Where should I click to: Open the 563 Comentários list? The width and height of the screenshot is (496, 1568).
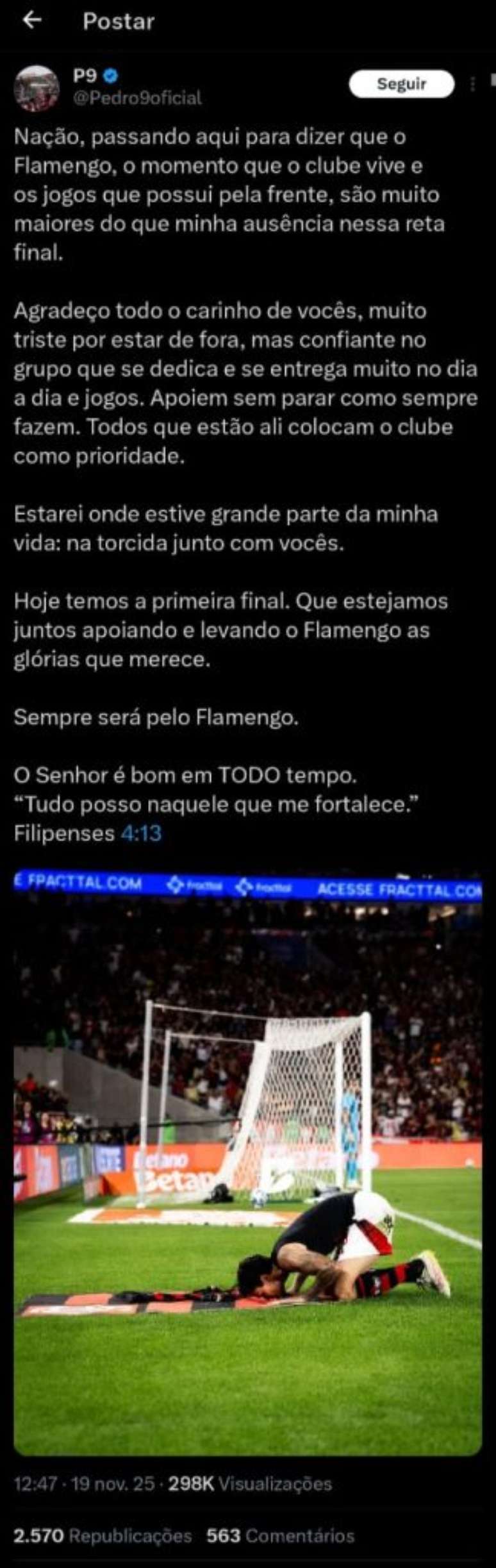[280, 1536]
